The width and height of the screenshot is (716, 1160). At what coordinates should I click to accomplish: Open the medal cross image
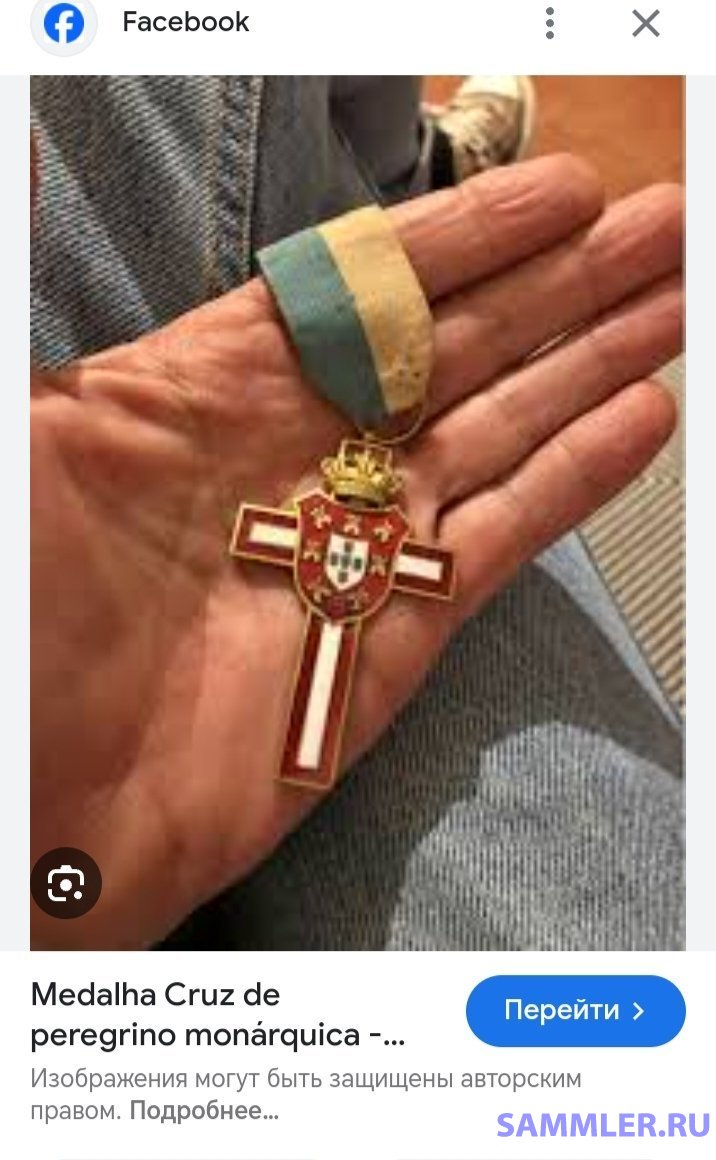(x=358, y=513)
